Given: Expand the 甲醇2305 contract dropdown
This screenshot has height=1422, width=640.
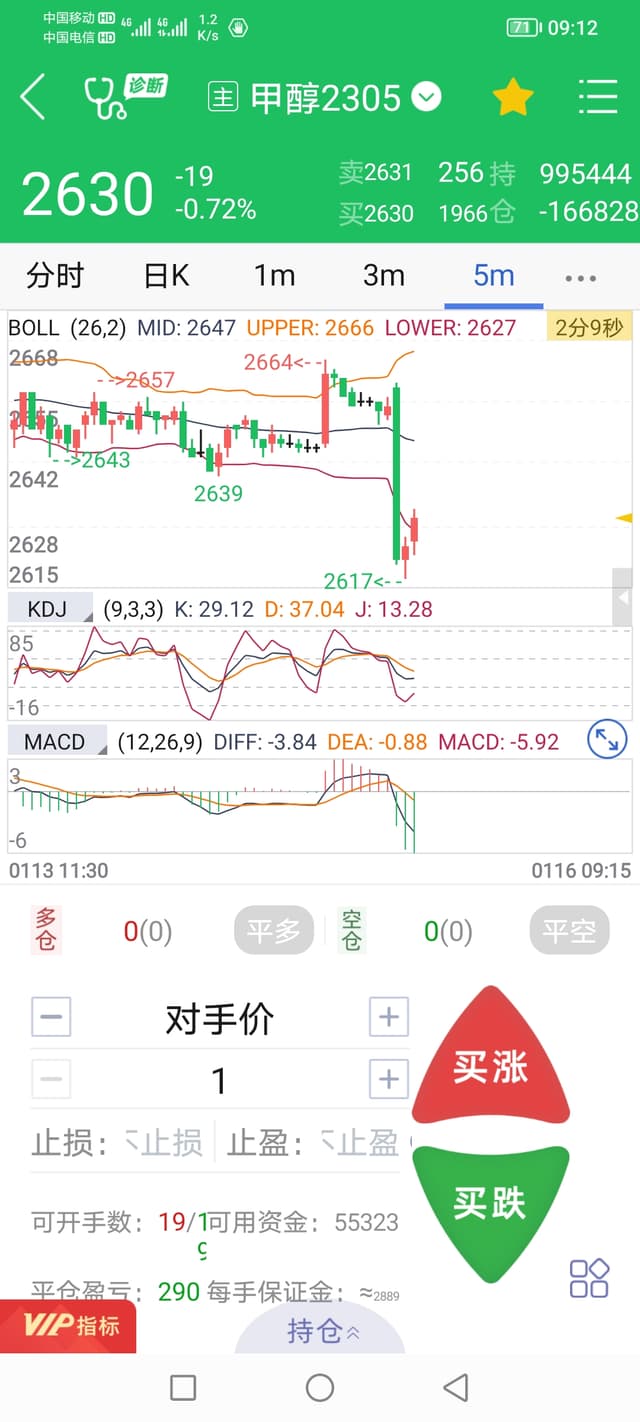Looking at the screenshot, I should tap(427, 97).
